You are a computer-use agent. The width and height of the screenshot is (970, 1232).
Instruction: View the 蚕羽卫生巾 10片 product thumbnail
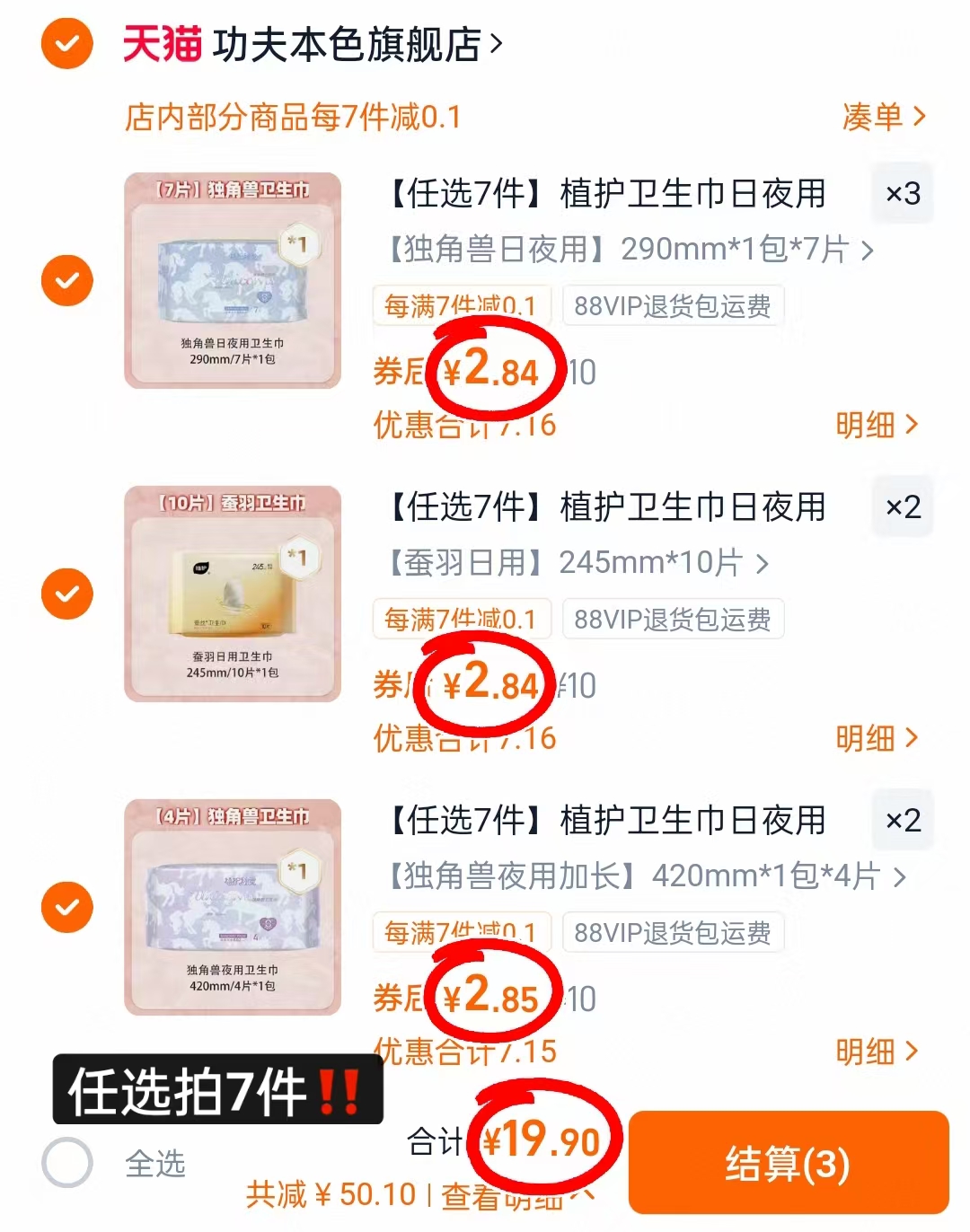[232, 594]
